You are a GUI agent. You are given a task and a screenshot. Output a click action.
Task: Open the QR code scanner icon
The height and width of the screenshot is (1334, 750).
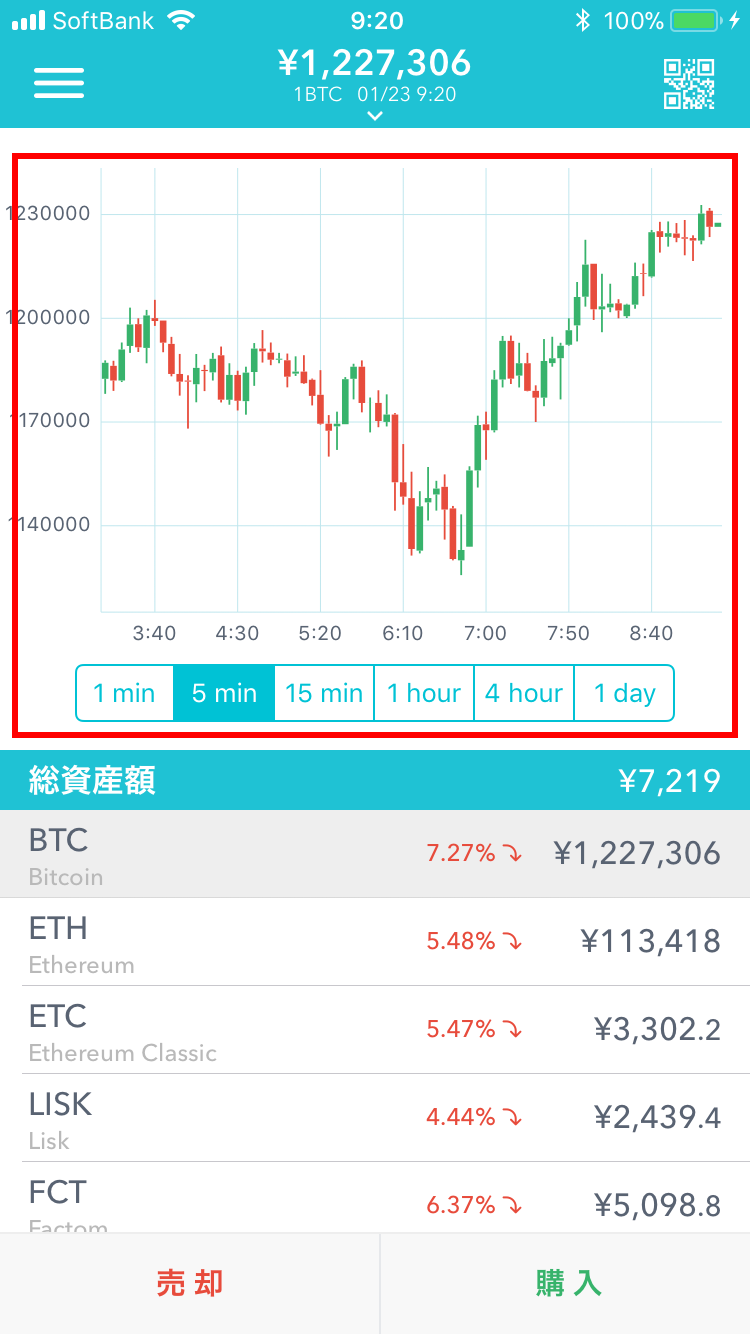(x=690, y=84)
